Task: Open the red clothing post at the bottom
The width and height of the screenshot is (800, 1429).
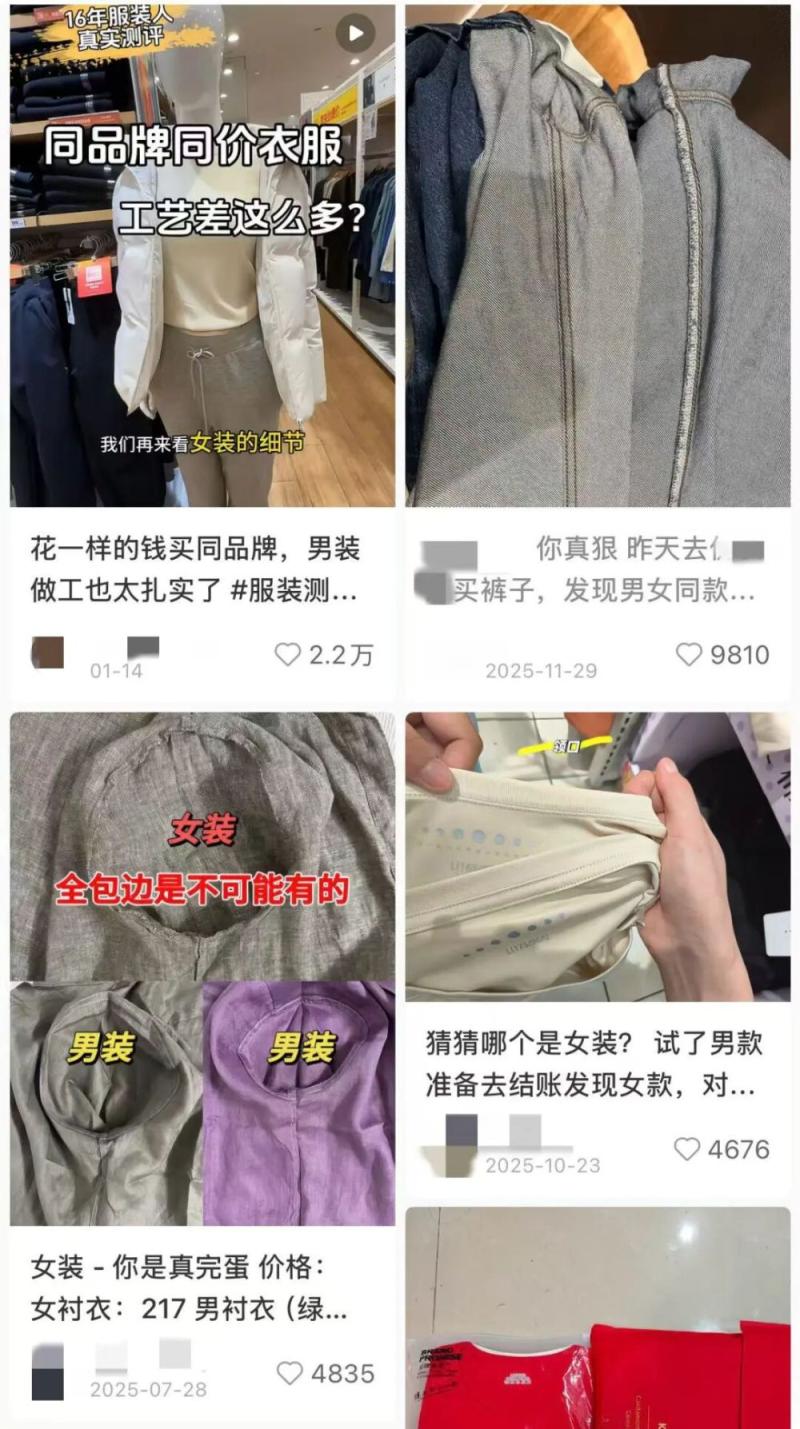Action: [597, 1330]
